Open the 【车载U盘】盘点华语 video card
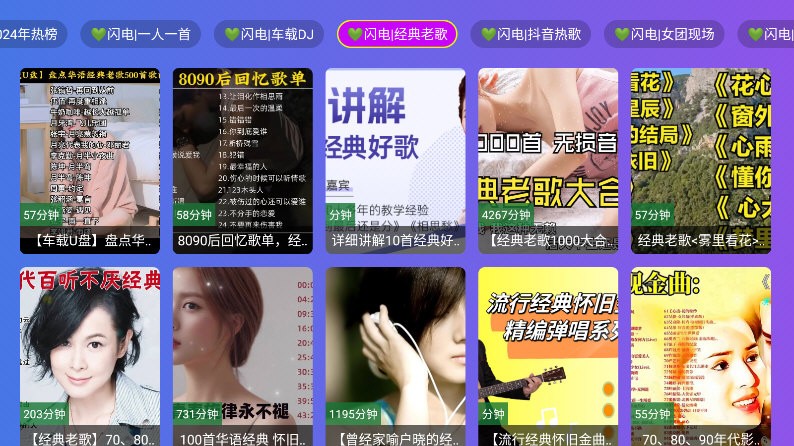 click(90, 160)
